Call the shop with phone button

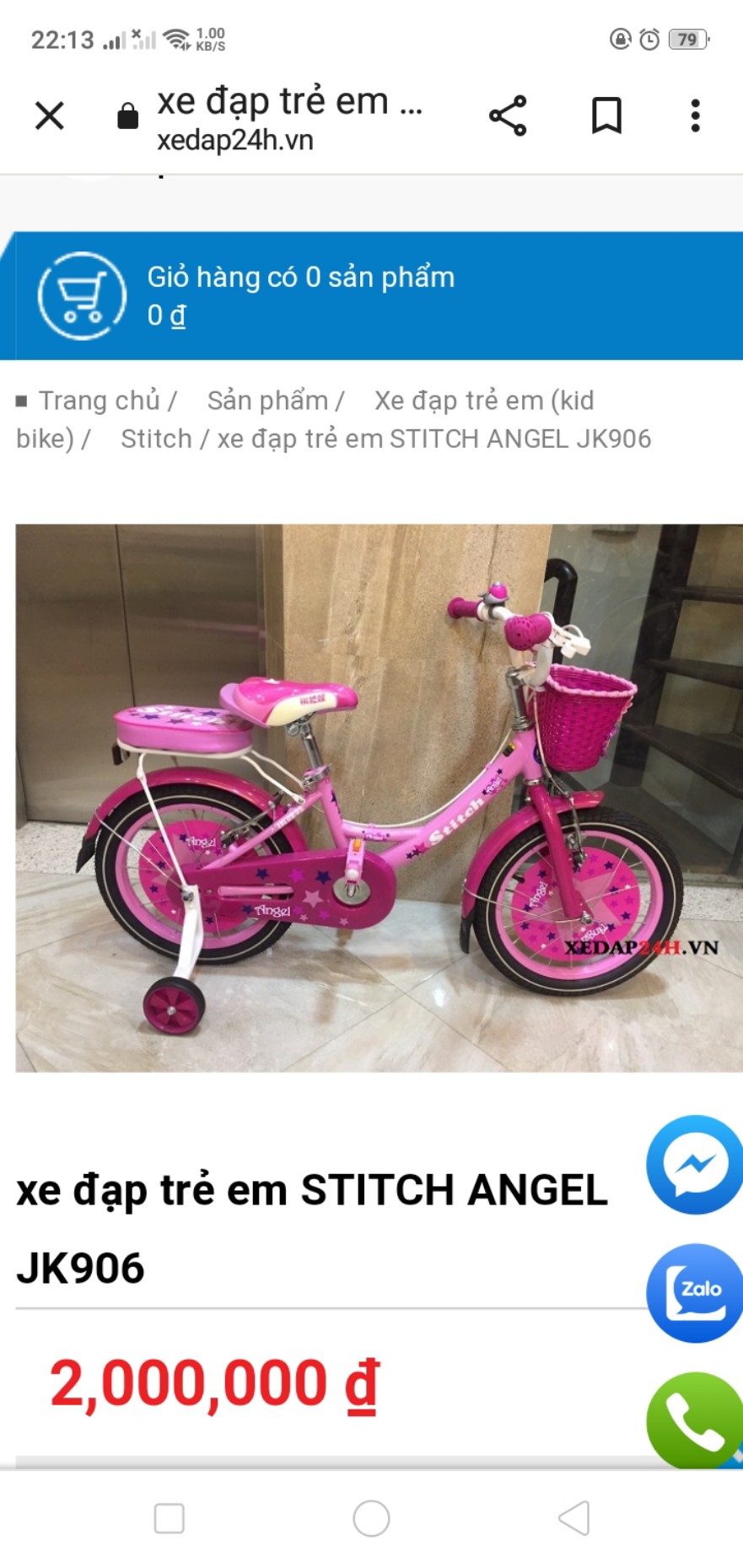pos(695,1420)
